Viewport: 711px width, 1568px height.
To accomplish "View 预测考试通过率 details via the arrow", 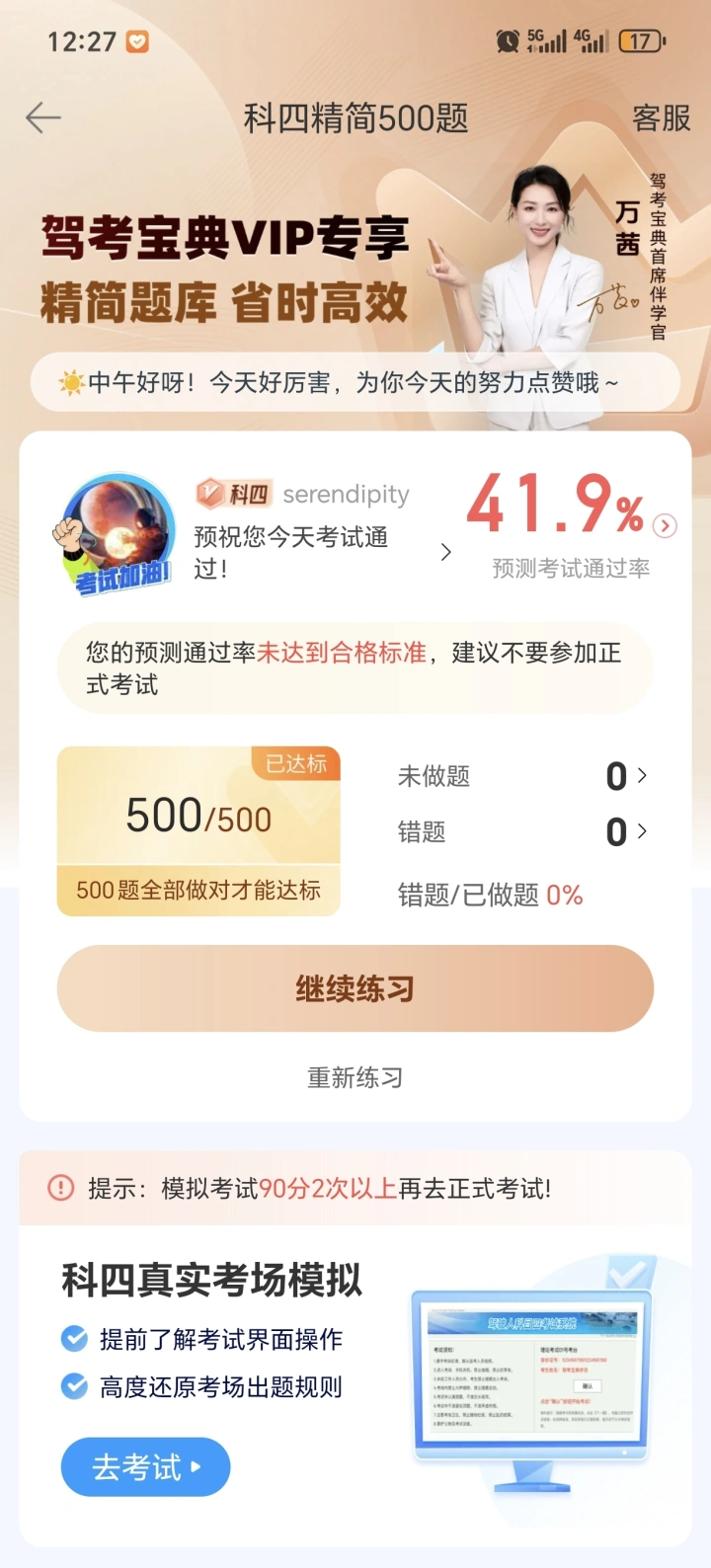I will coord(666,526).
